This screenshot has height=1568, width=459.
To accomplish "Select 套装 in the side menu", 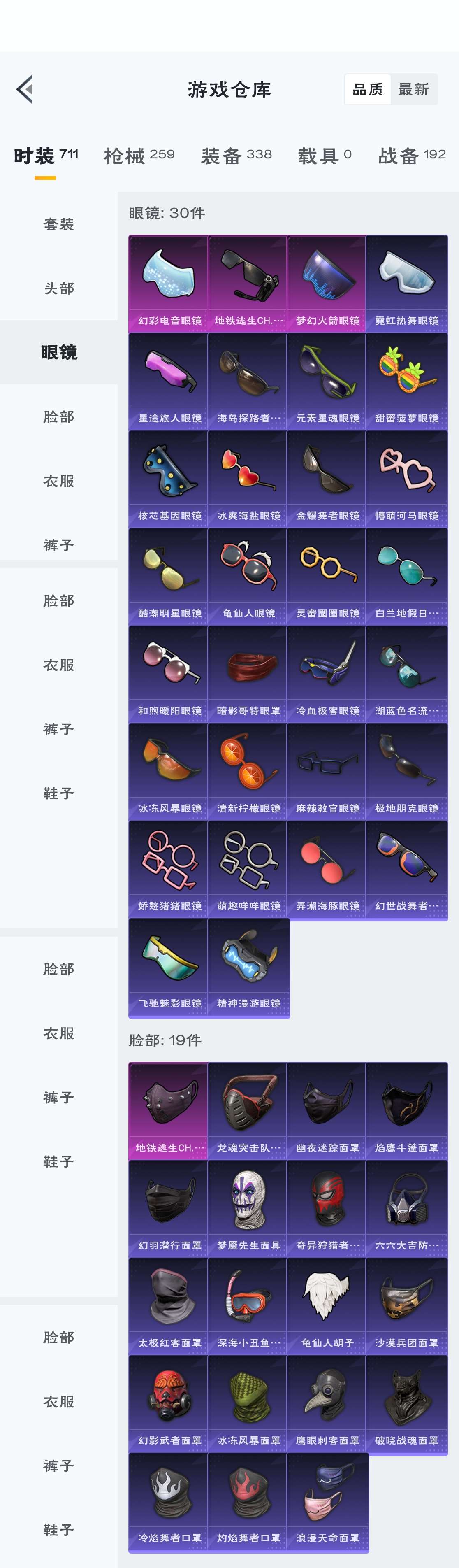I will [x=58, y=224].
